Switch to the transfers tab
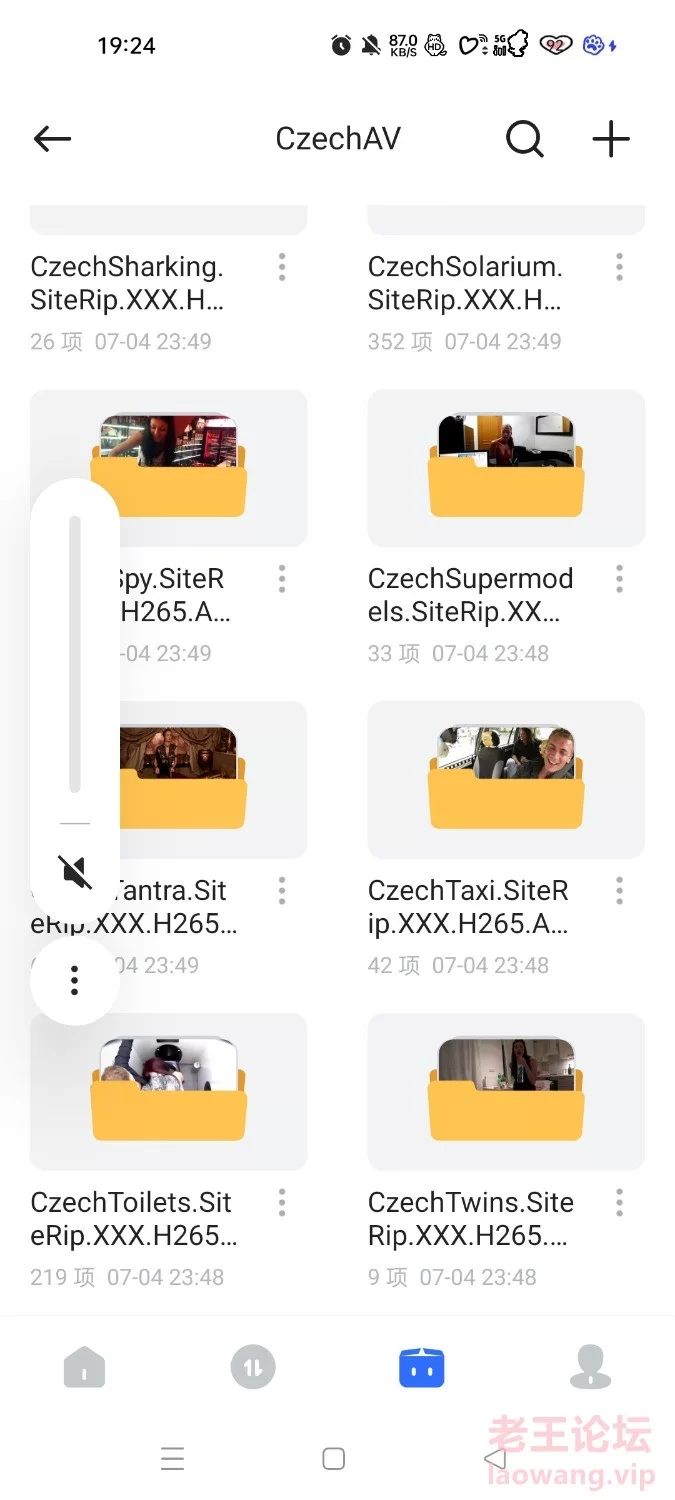 (252, 1366)
